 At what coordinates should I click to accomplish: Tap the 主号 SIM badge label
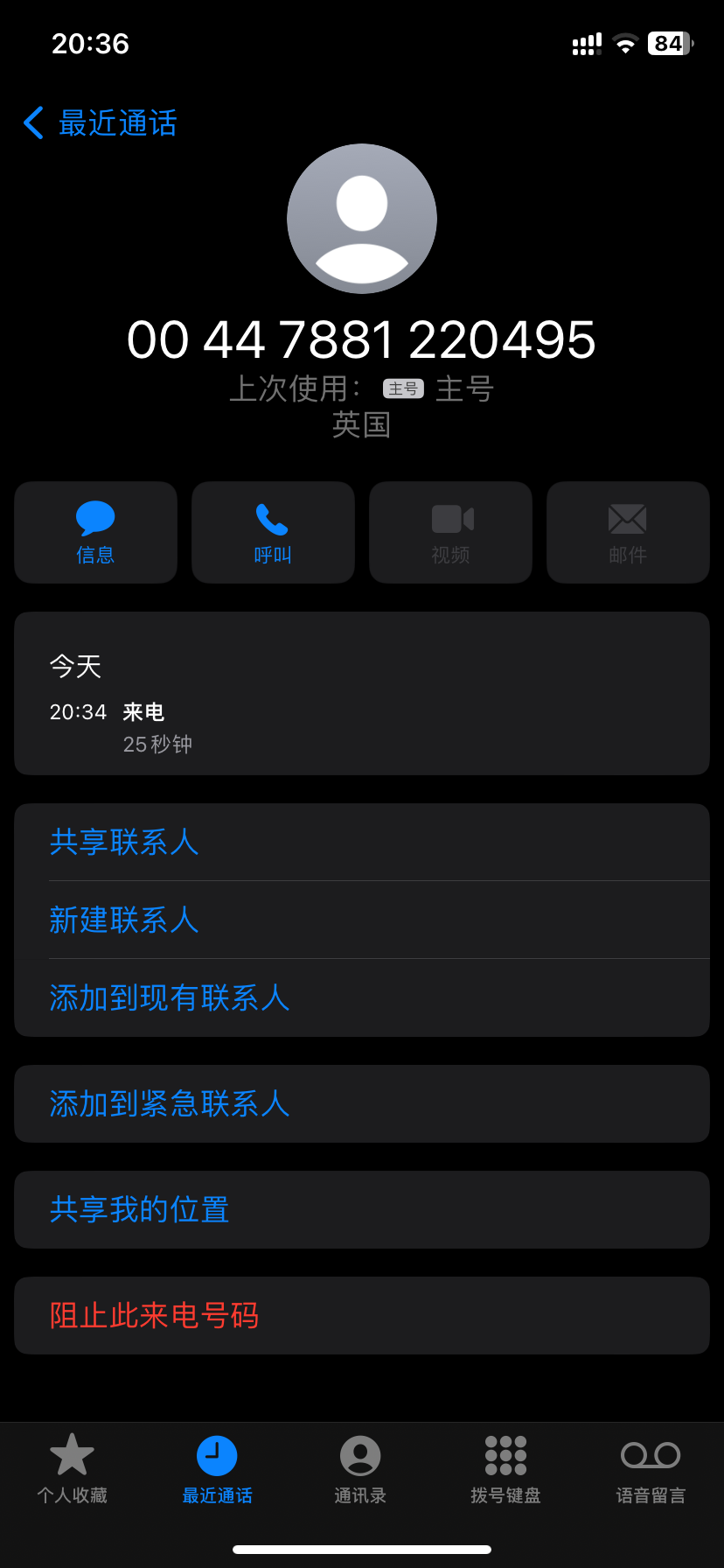[402, 388]
